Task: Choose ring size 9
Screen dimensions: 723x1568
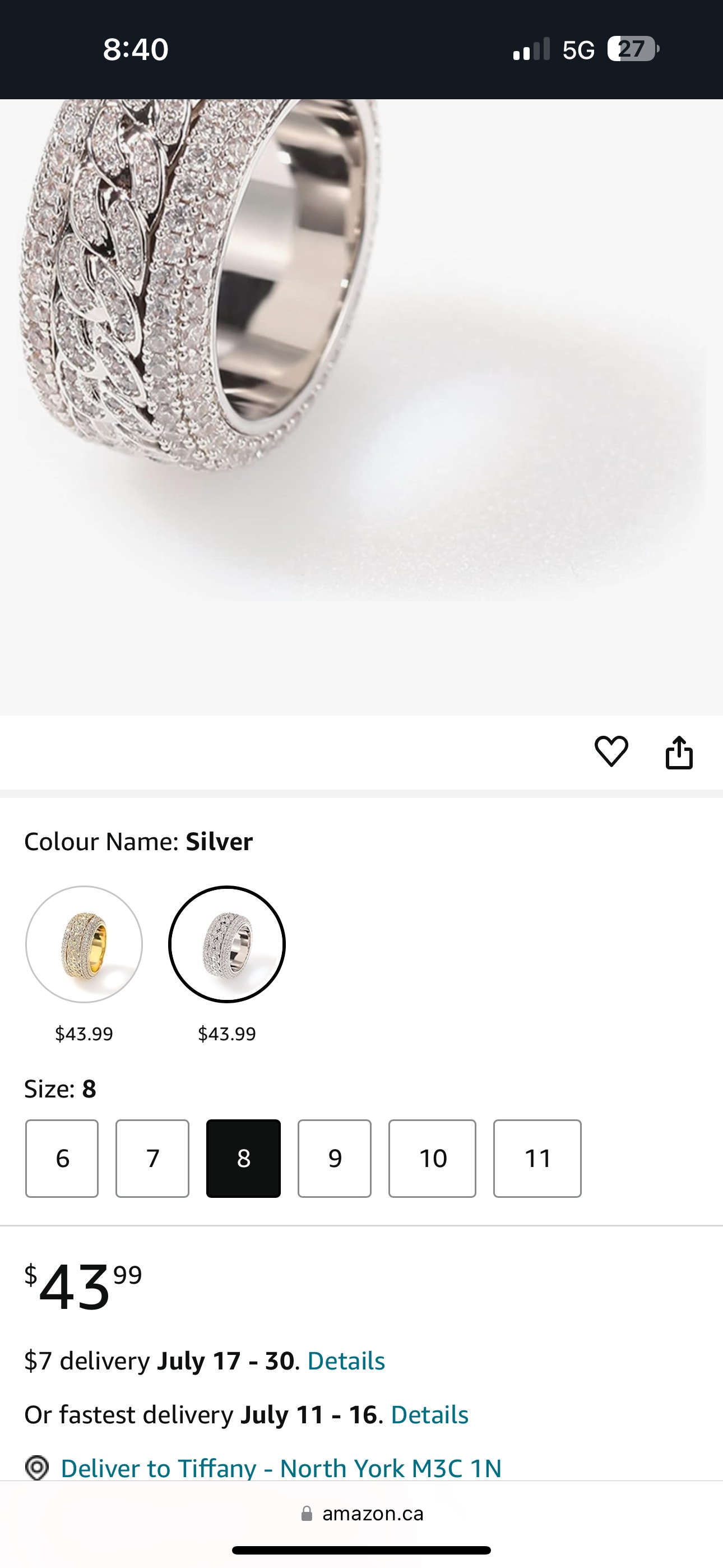Action: 335,1159
